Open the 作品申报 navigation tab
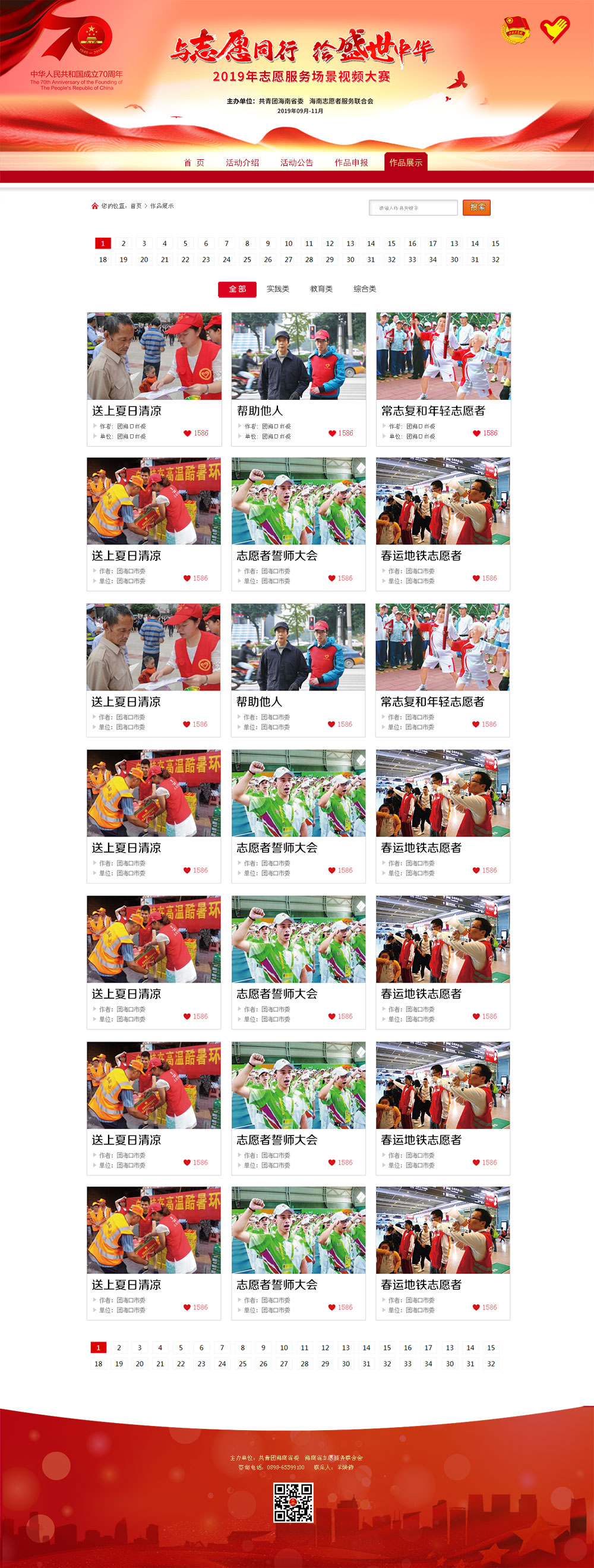 [x=351, y=163]
